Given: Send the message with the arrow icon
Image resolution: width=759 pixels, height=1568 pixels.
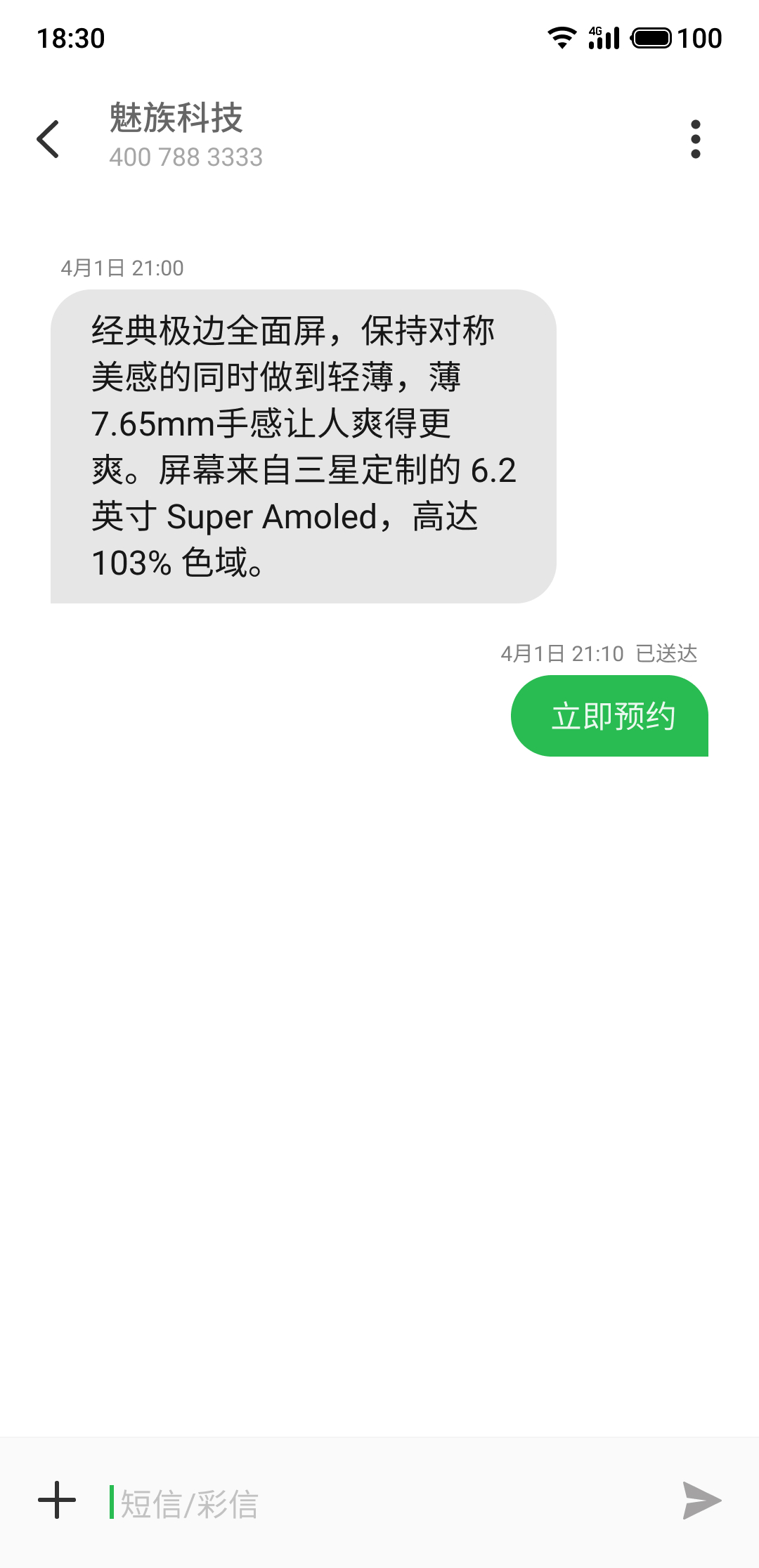Looking at the screenshot, I should click(x=701, y=1501).
